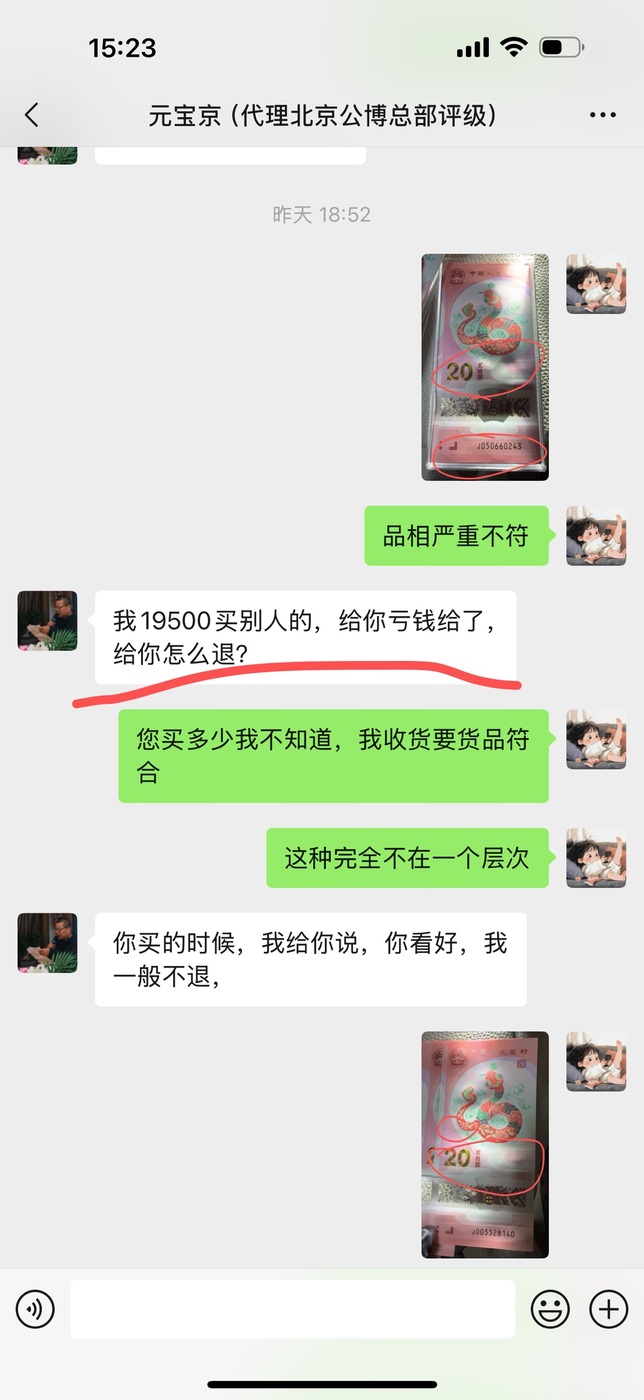This screenshot has height=1400, width=644.
Task: Open avatar beside the 19500 message
Action: pyautogui.click(x=47, y=621)
